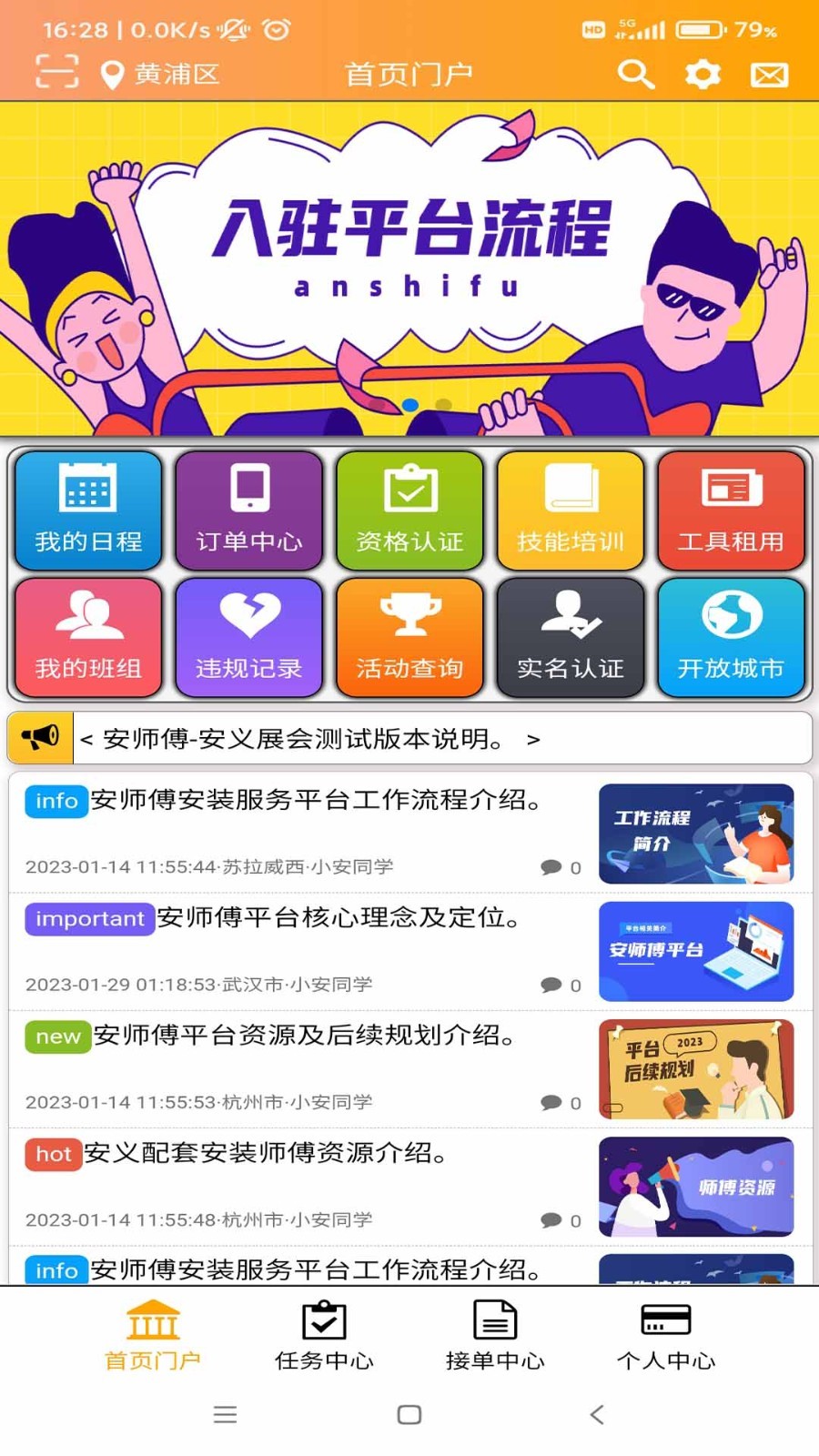
Task: Change location from 黄浦区
Action: [x=161, y=74]
